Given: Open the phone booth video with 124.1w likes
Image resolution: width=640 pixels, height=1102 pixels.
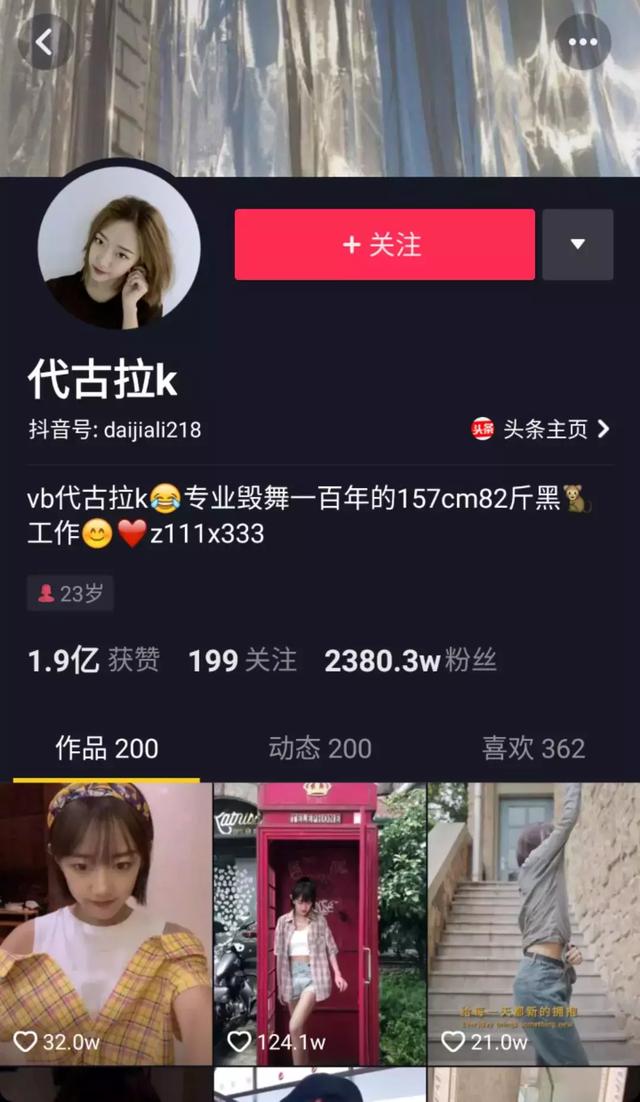Looking at the screenshot, I should [319, 923].
